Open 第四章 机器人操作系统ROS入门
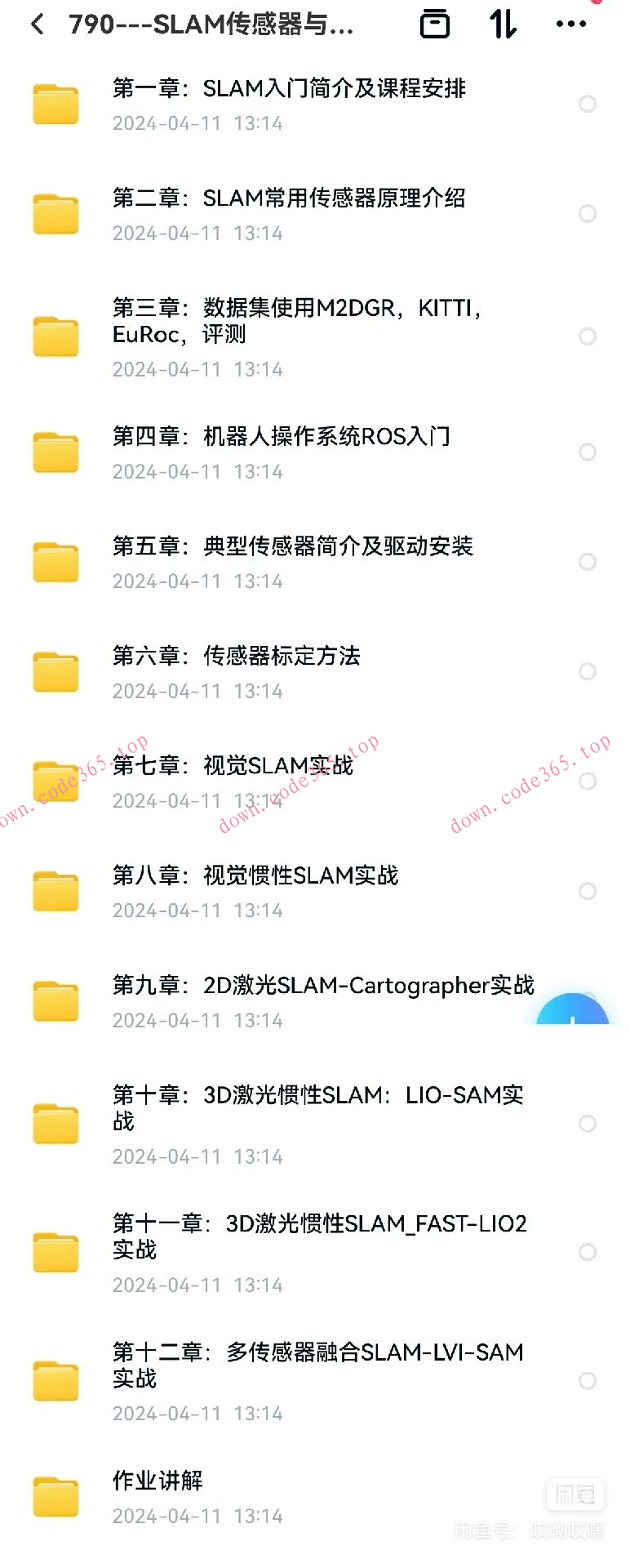Screen dimensions: 630x1568 point(286,437)
